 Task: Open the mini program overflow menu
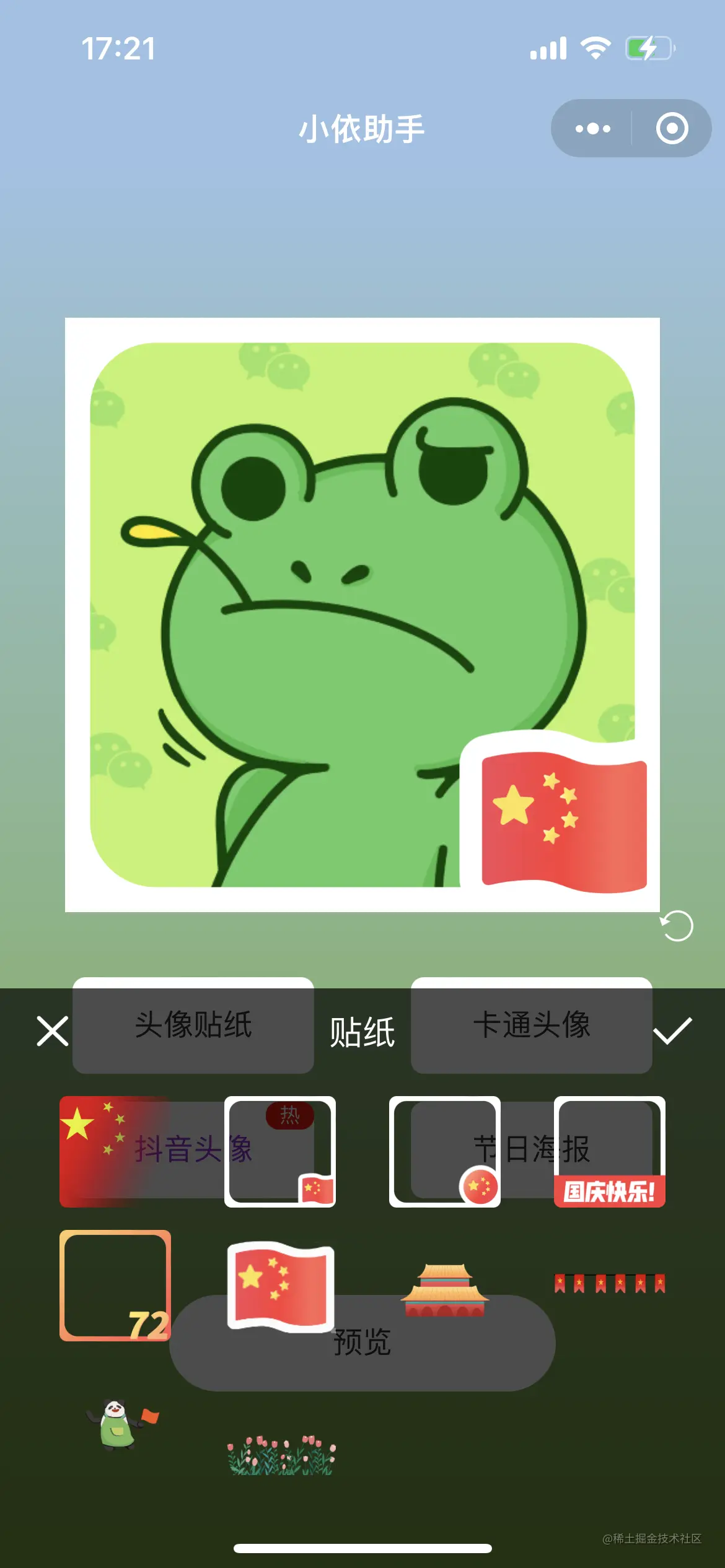[592, 129]
